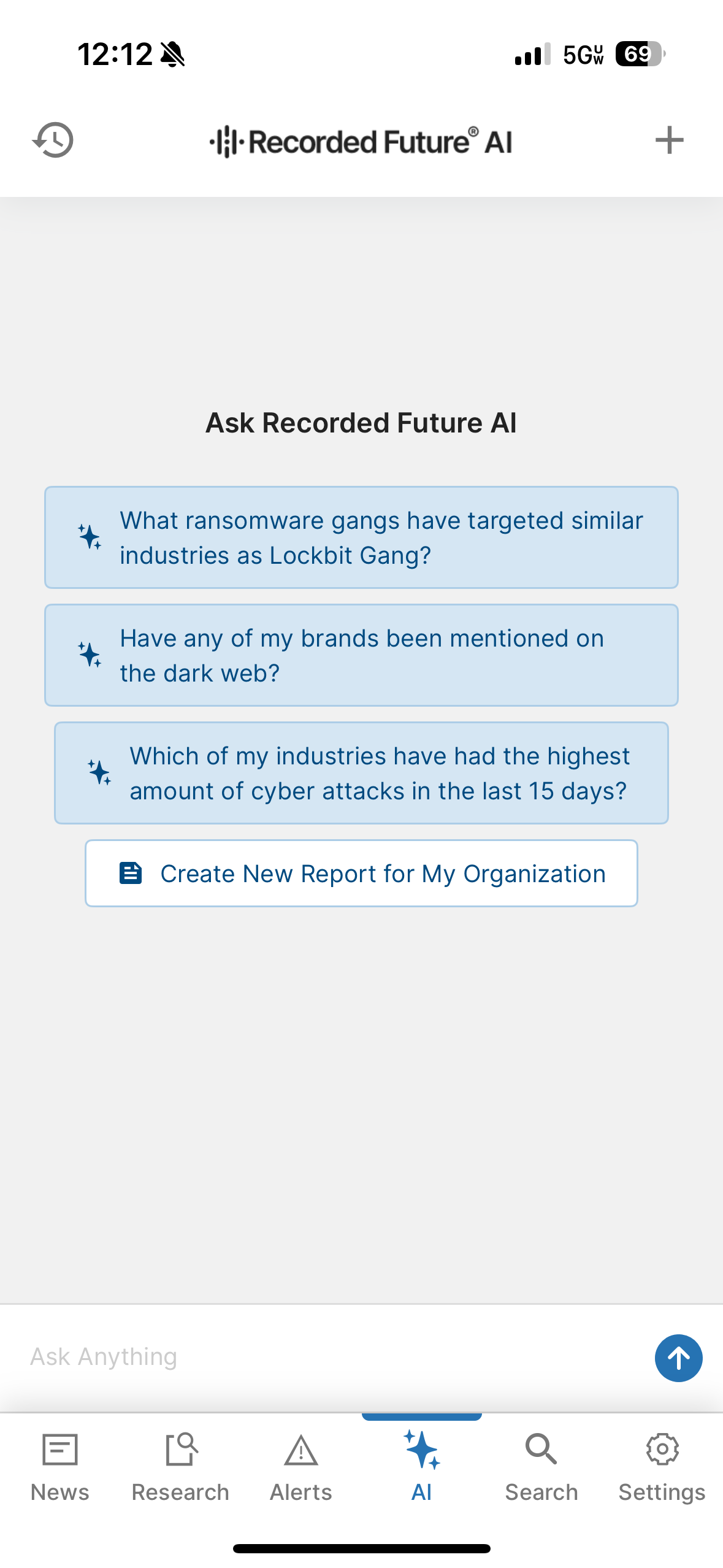The image size is (723, 1568).
Task: Start a new chat with the plus icon
Action: (669, 140)
